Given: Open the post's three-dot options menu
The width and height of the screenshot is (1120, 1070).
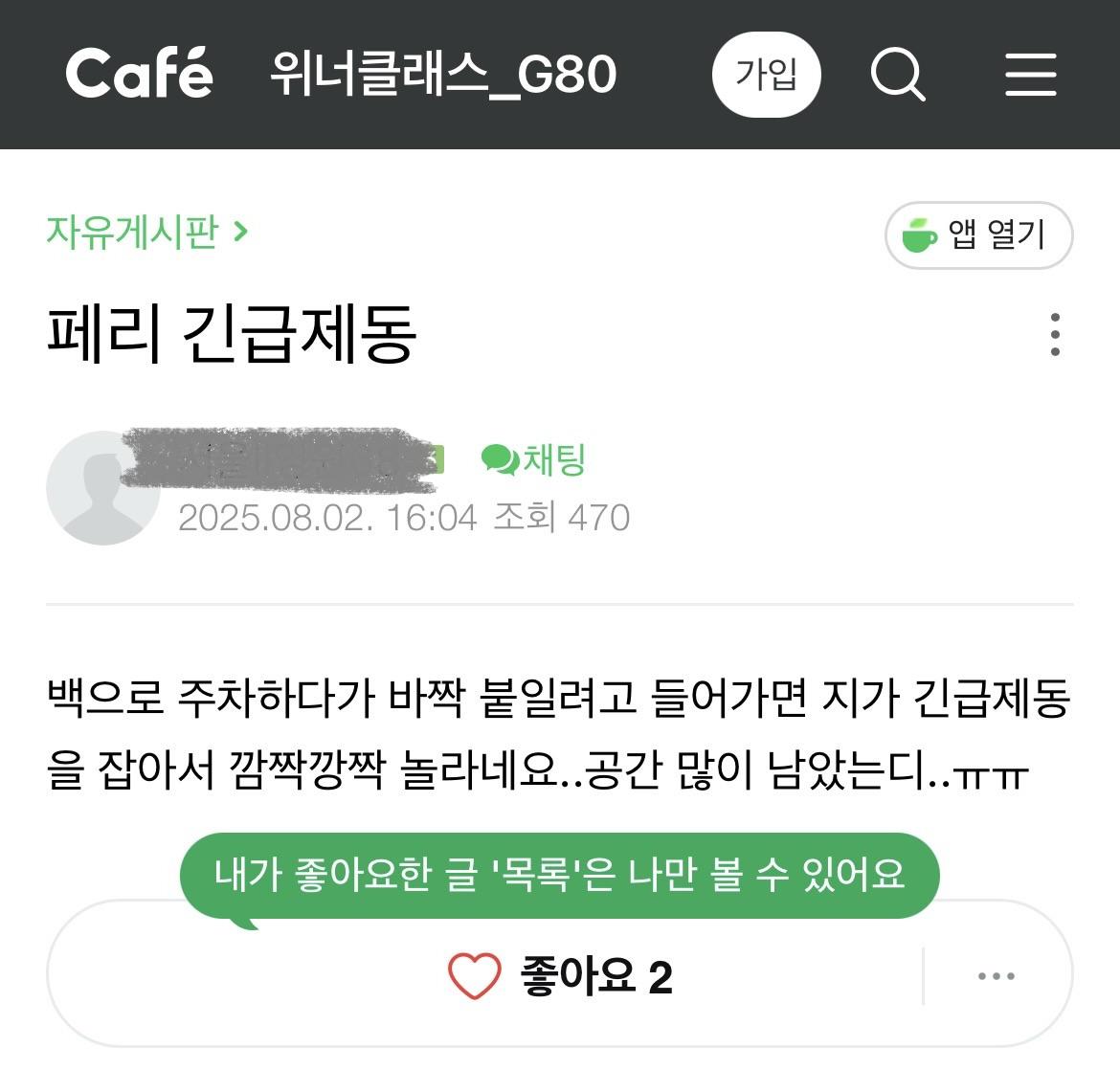Looking at the screenshot, I should [x=1054, y=335].
